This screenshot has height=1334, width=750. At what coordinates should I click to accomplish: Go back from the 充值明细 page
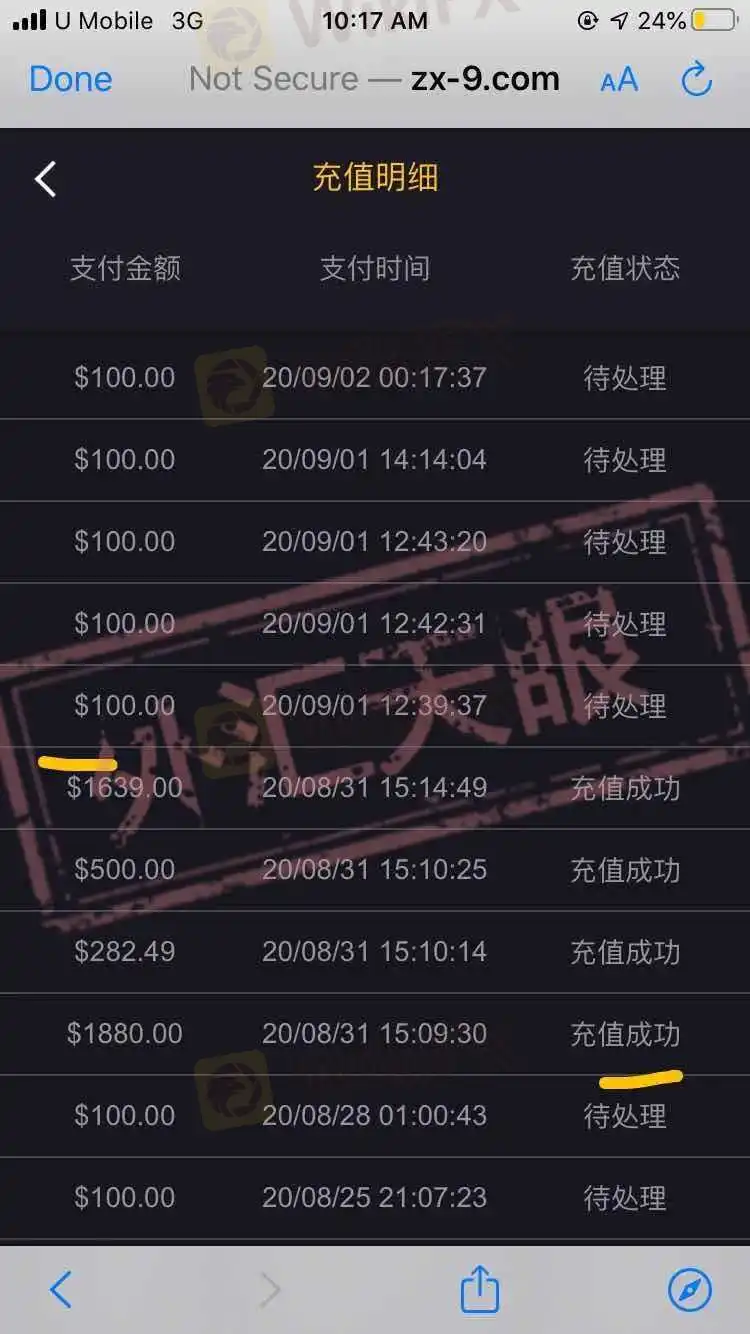pos(45,179)
